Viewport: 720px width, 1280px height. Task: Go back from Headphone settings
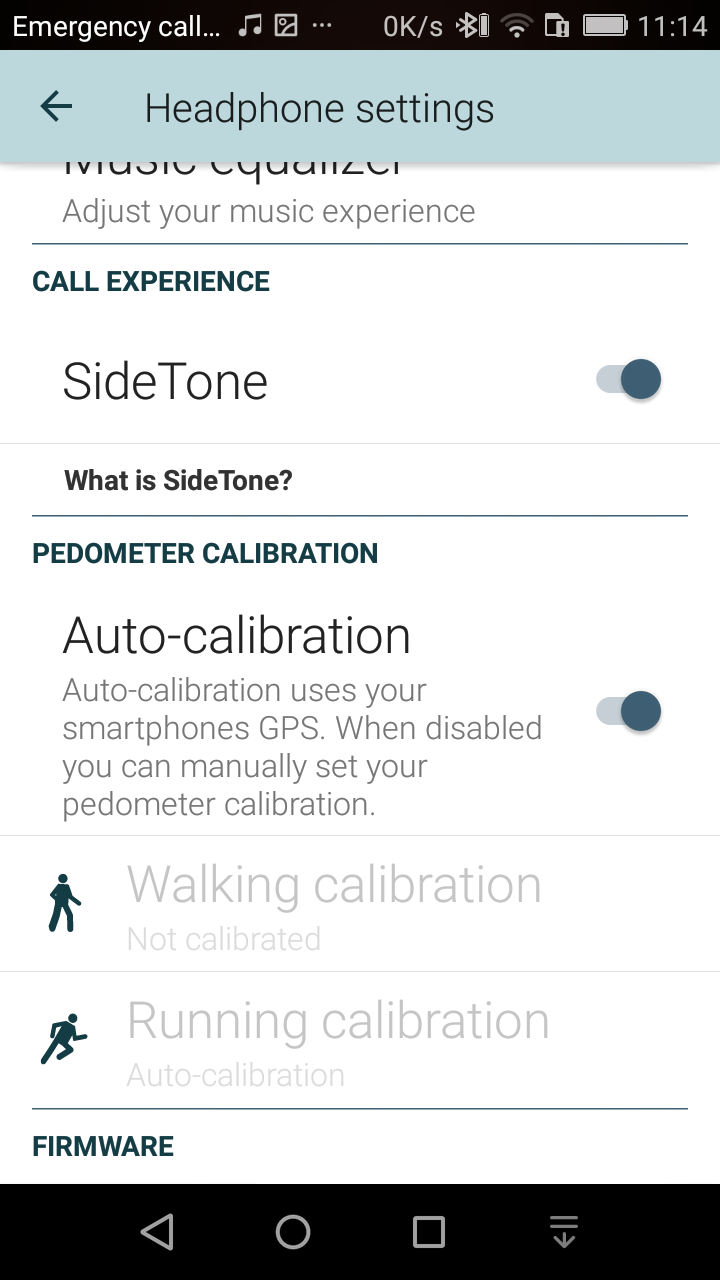tap(56, 107)
